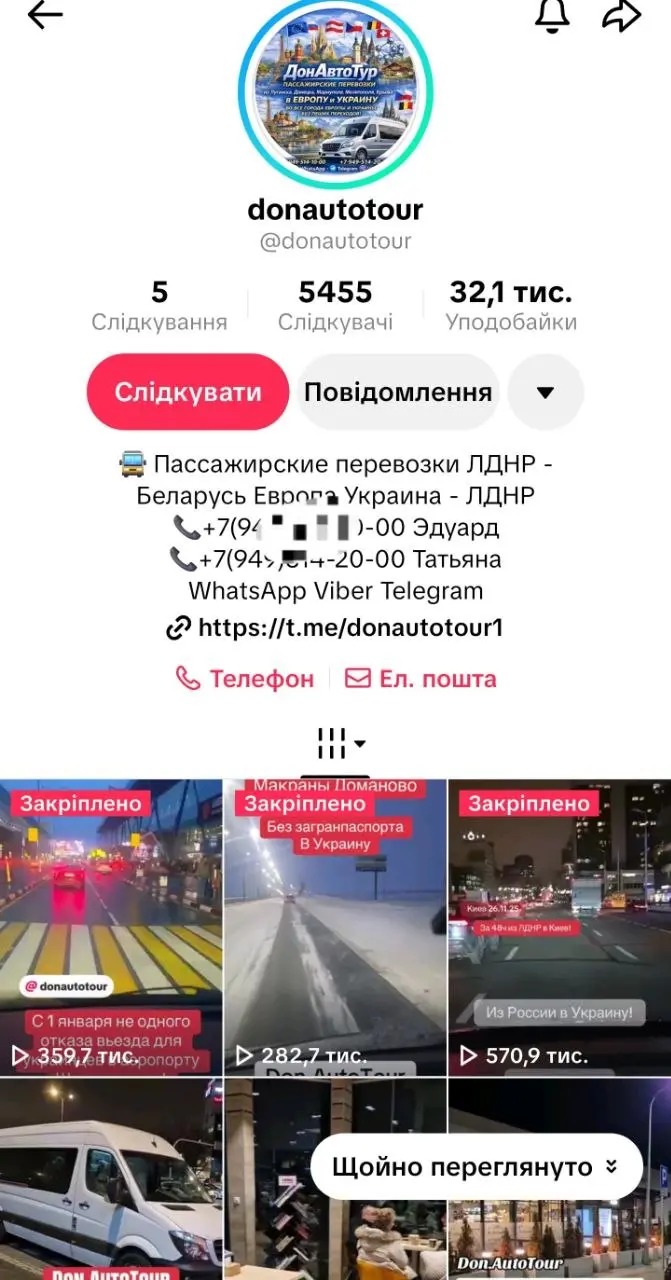This screenshot has height=1280, width=671.
Task: Tap the Щойно переглянуто chip
Action: coord(475,1167)
